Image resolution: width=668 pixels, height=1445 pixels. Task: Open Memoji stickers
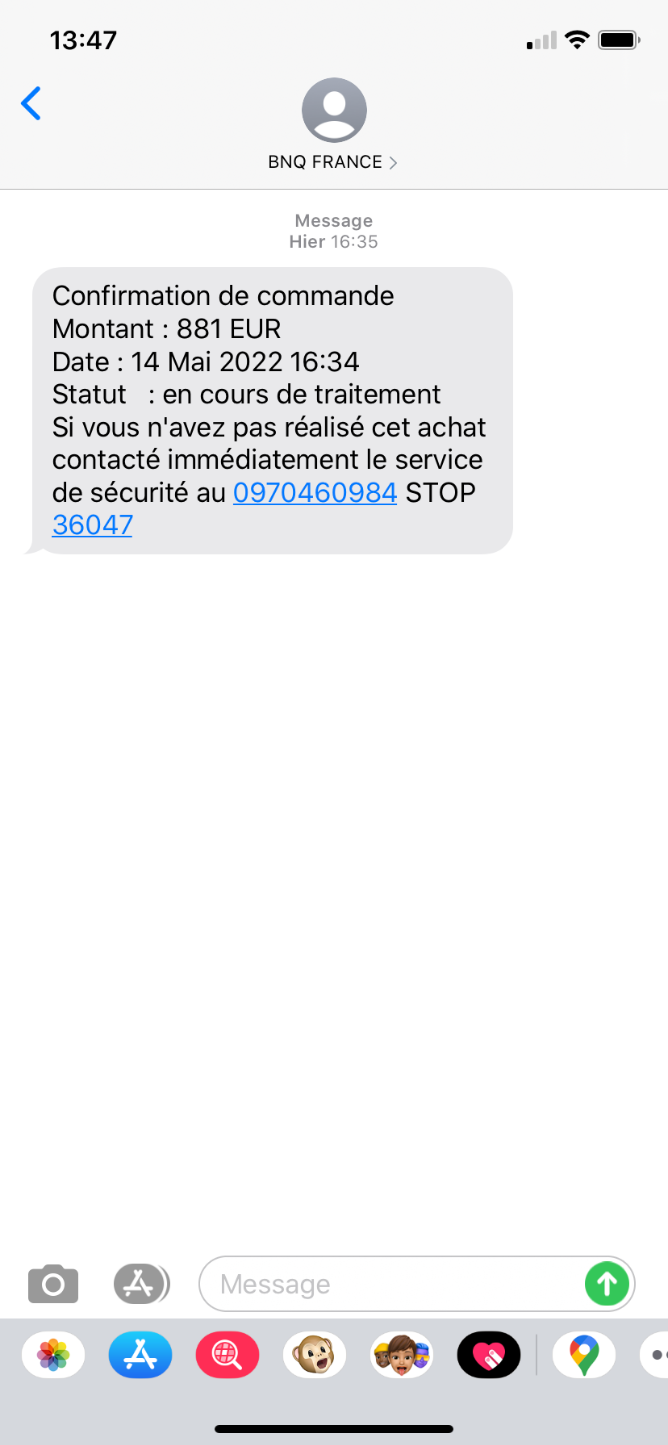(401, 1356)
